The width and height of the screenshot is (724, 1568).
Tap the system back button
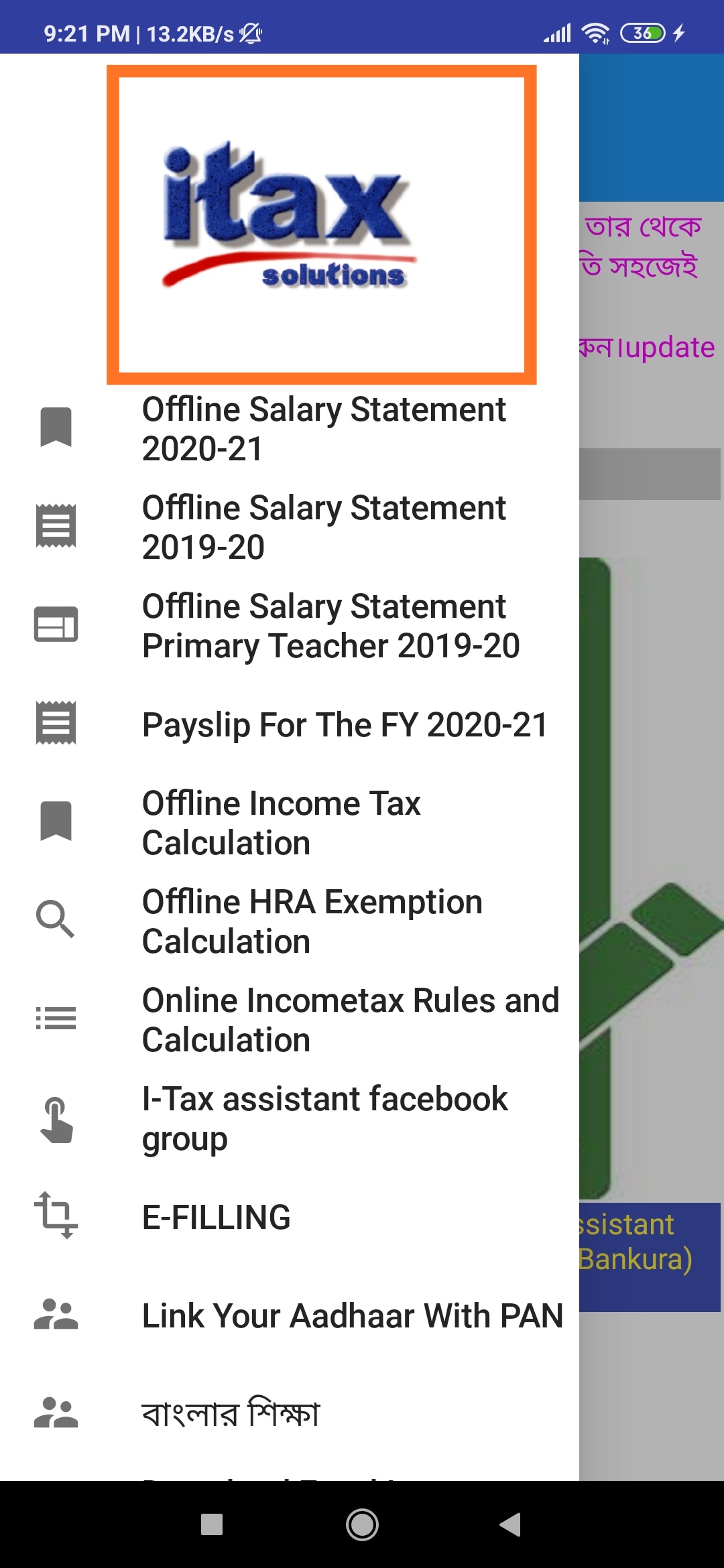[511, 1524]
